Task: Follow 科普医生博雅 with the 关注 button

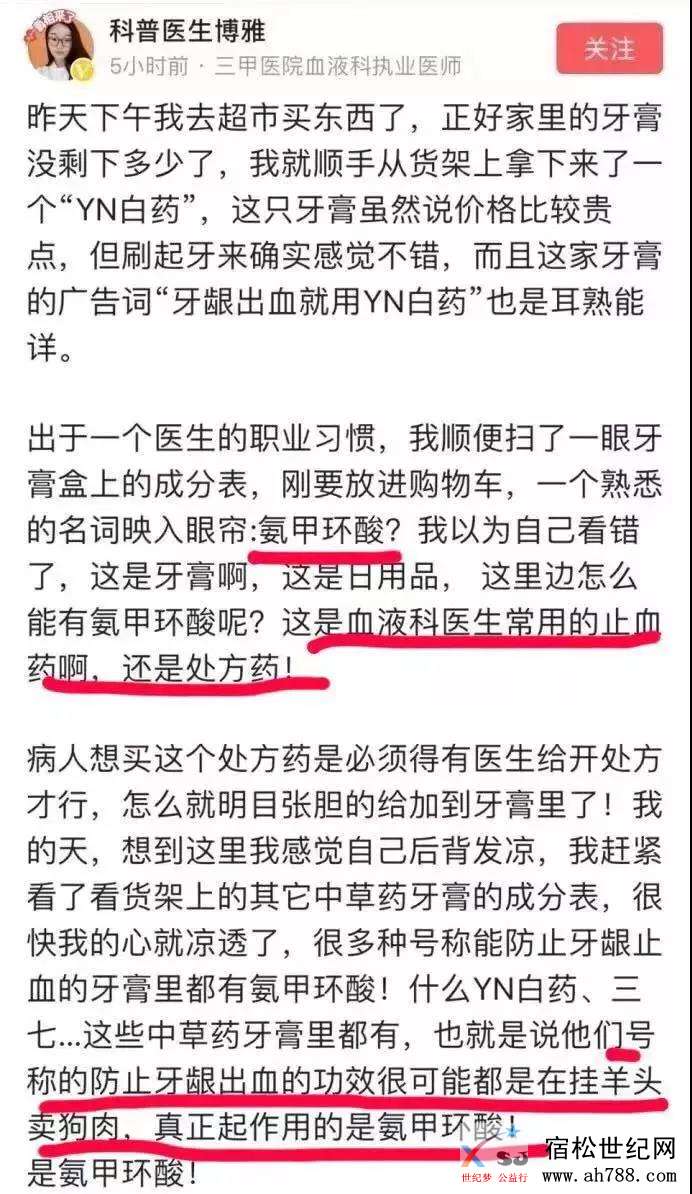Action: (609, 47)
